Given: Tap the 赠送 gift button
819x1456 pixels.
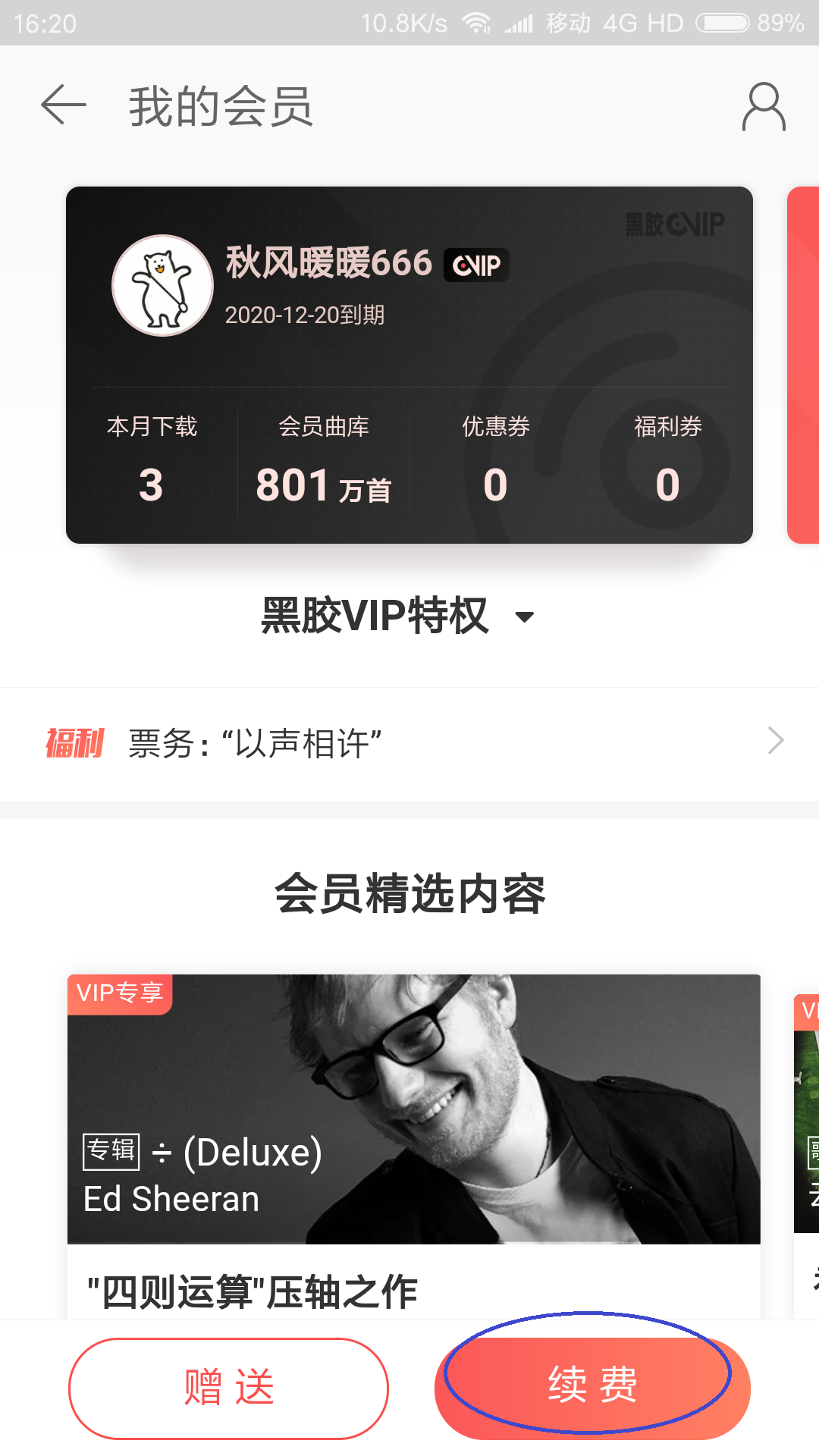Looking at the screenshot, I should [x=229, y=1387].
